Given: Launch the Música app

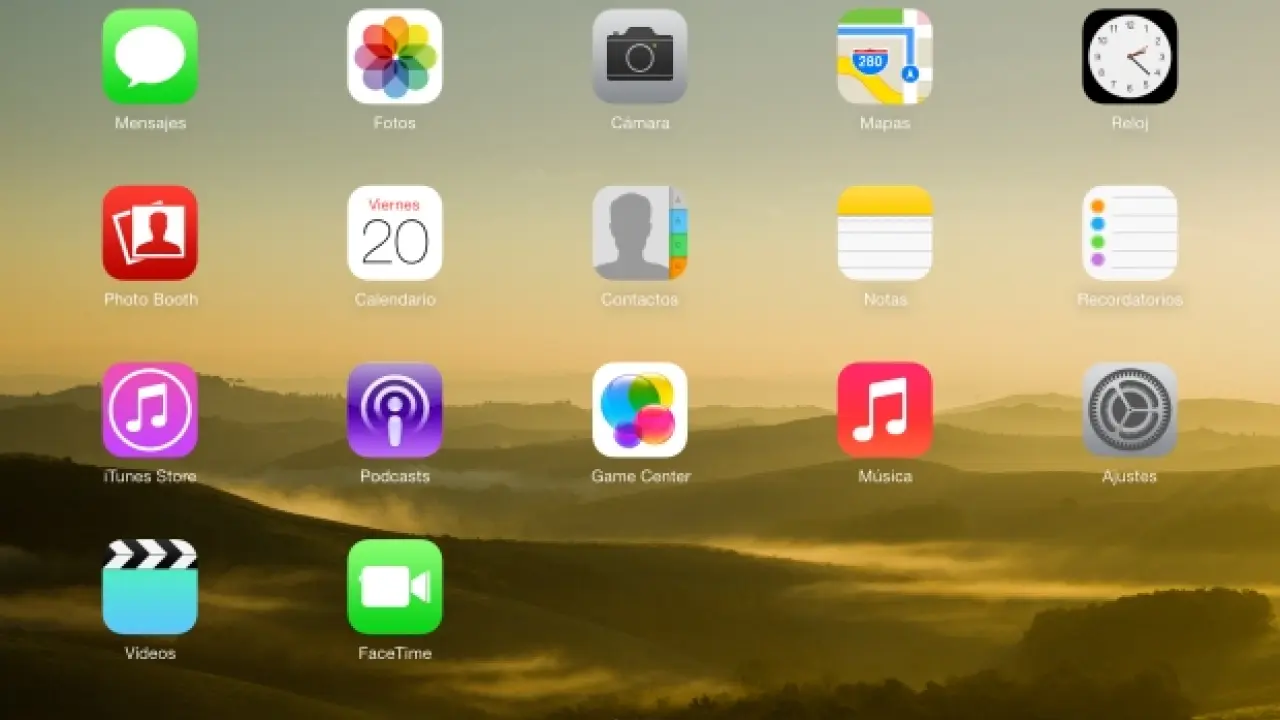Looking at the screenshot, I should (x=885, y=410).
